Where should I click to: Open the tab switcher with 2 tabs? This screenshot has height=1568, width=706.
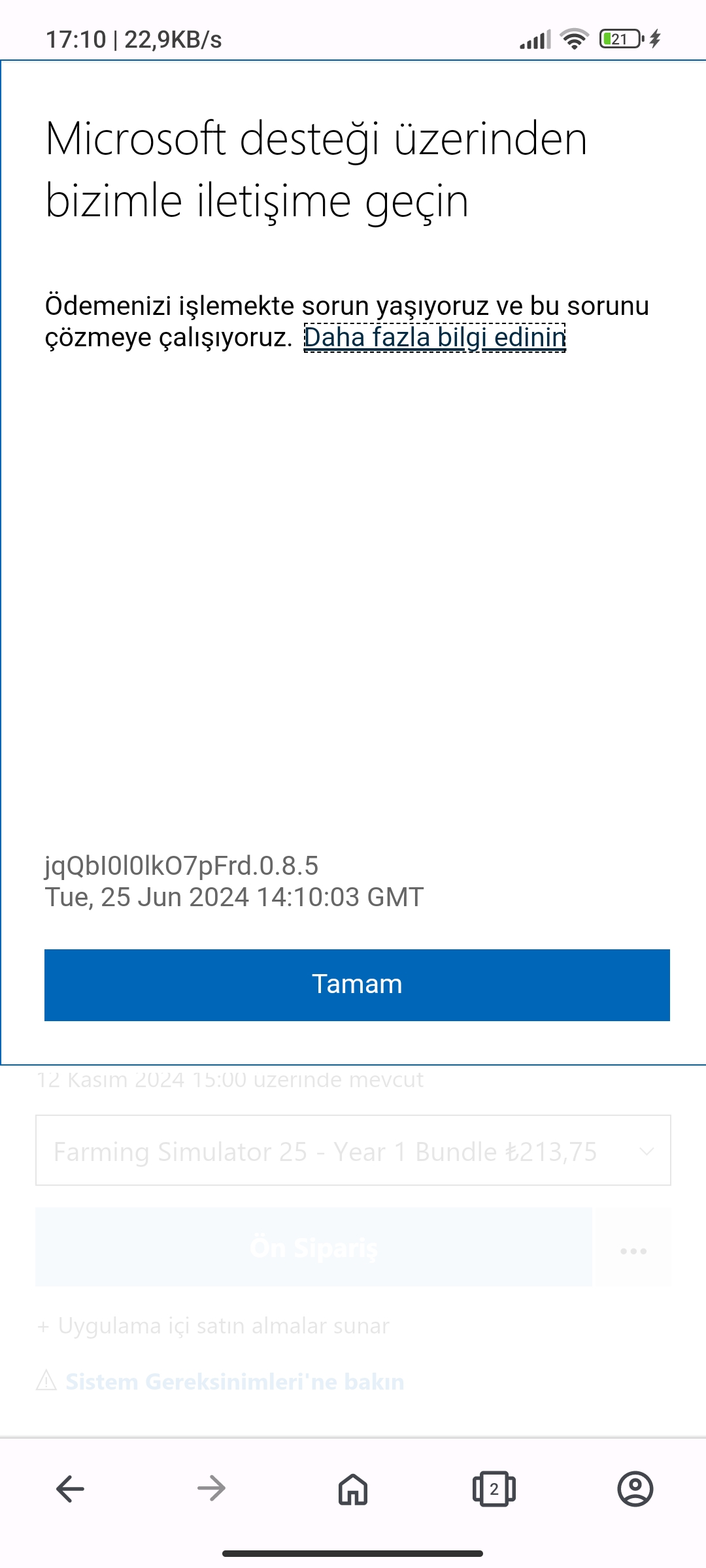pyautogui.click(x=494, y=1489)
